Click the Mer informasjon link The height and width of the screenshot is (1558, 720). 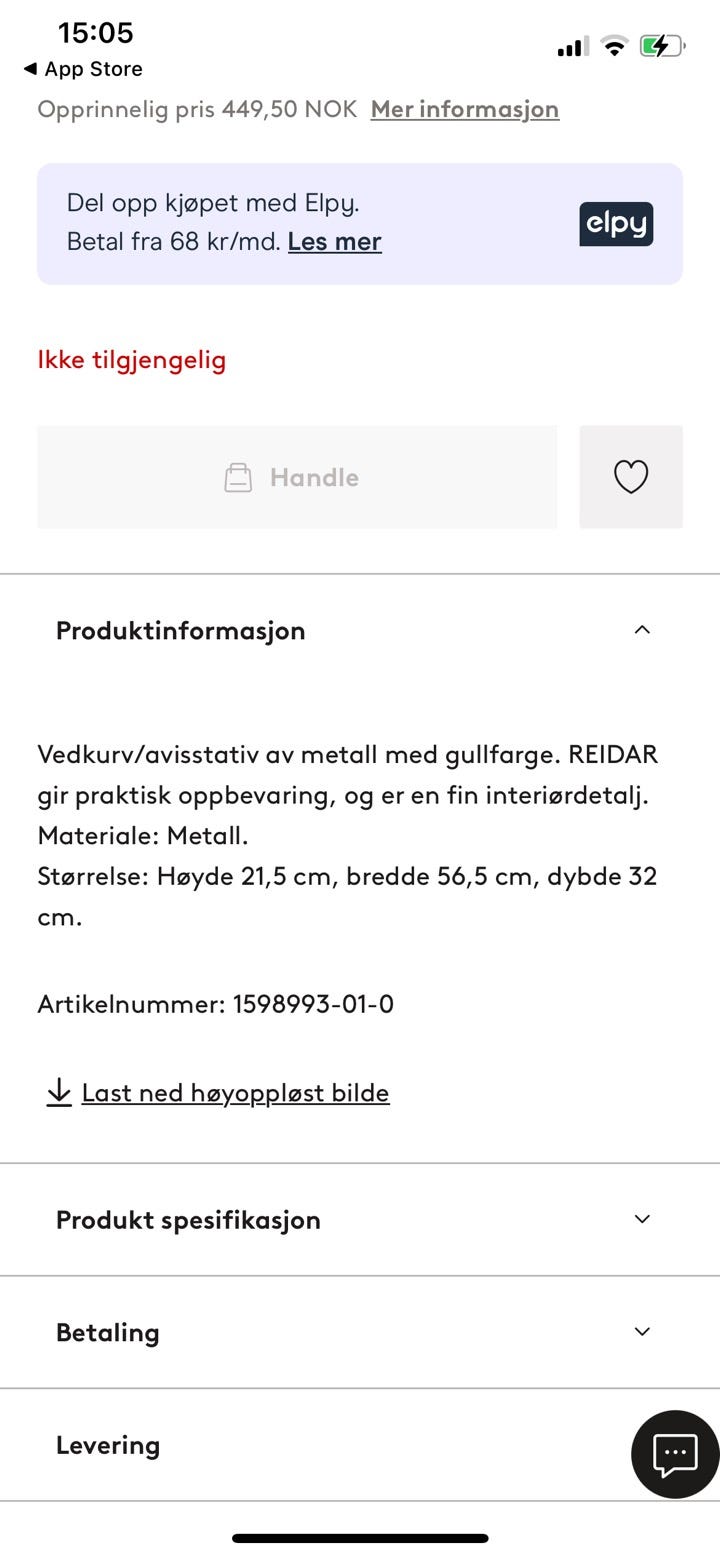464,109
